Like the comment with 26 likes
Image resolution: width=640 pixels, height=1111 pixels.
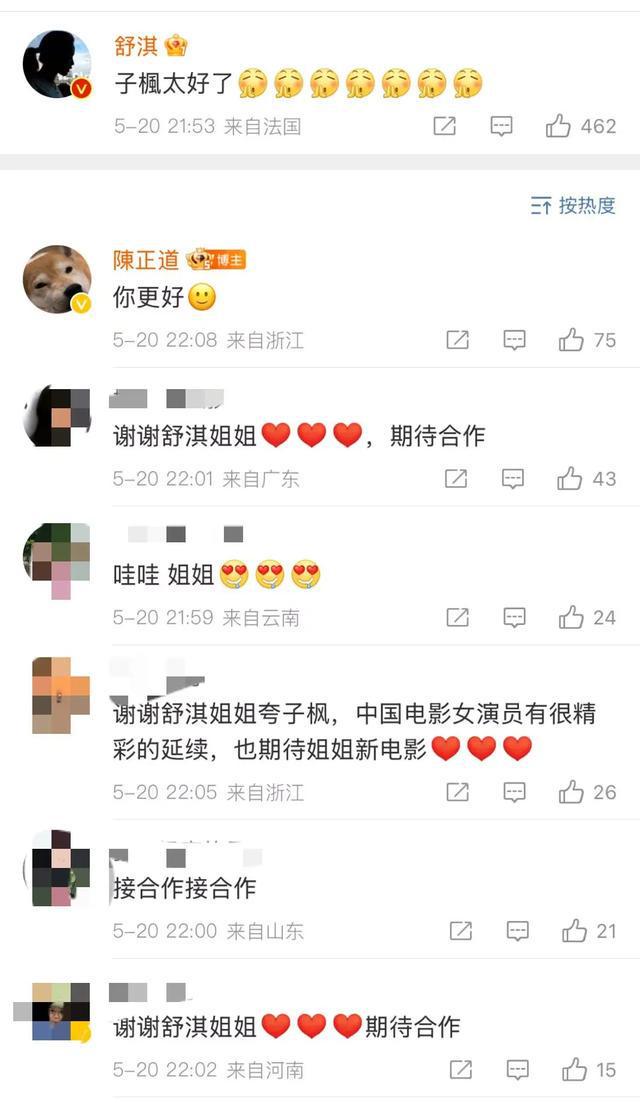571,792
